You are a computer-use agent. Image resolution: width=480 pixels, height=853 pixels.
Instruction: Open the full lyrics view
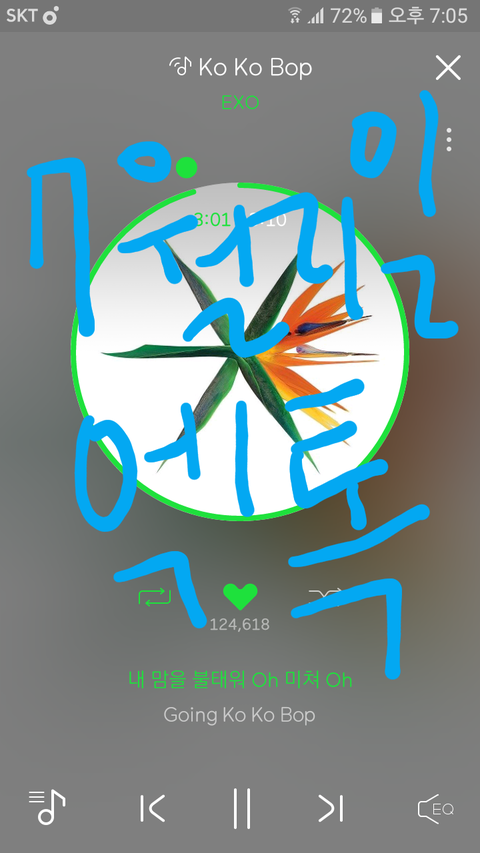coord(240,697)
